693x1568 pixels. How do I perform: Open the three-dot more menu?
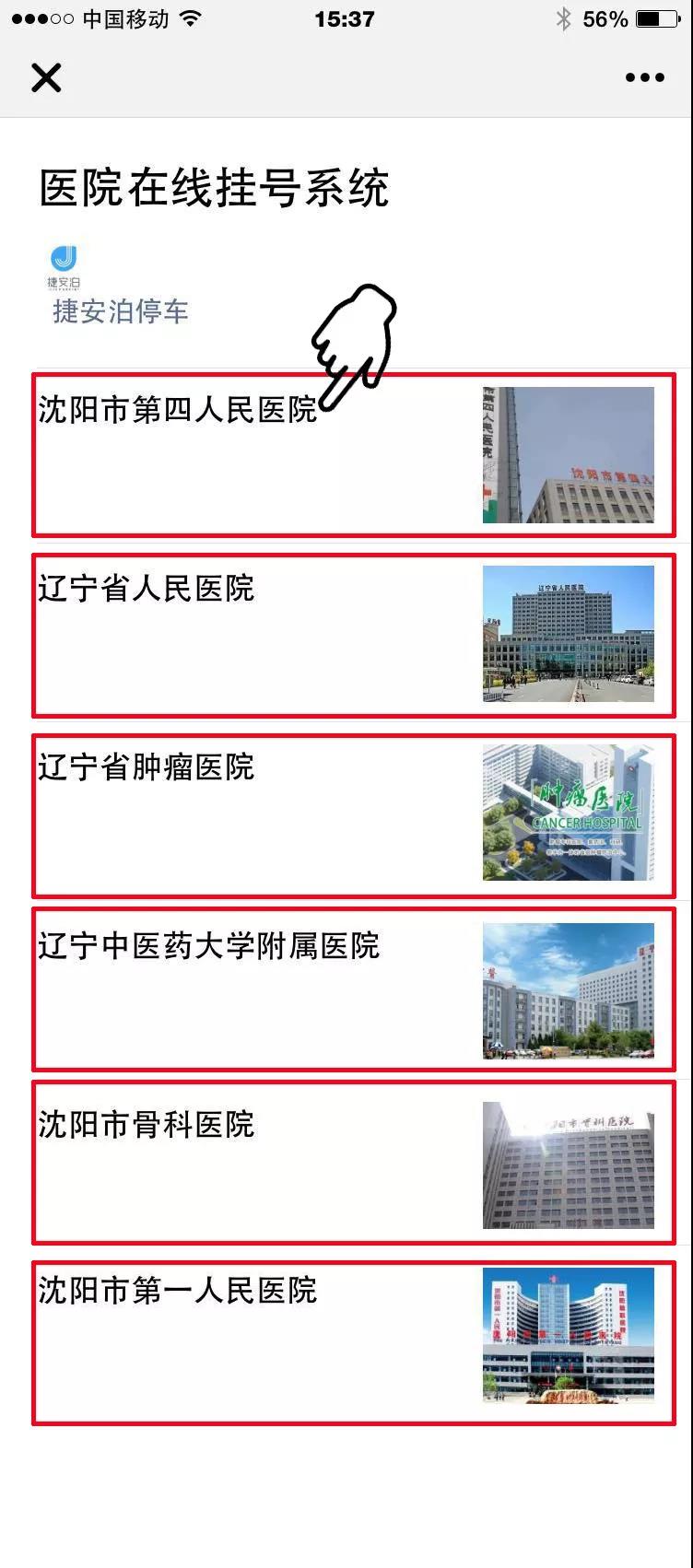644,78
